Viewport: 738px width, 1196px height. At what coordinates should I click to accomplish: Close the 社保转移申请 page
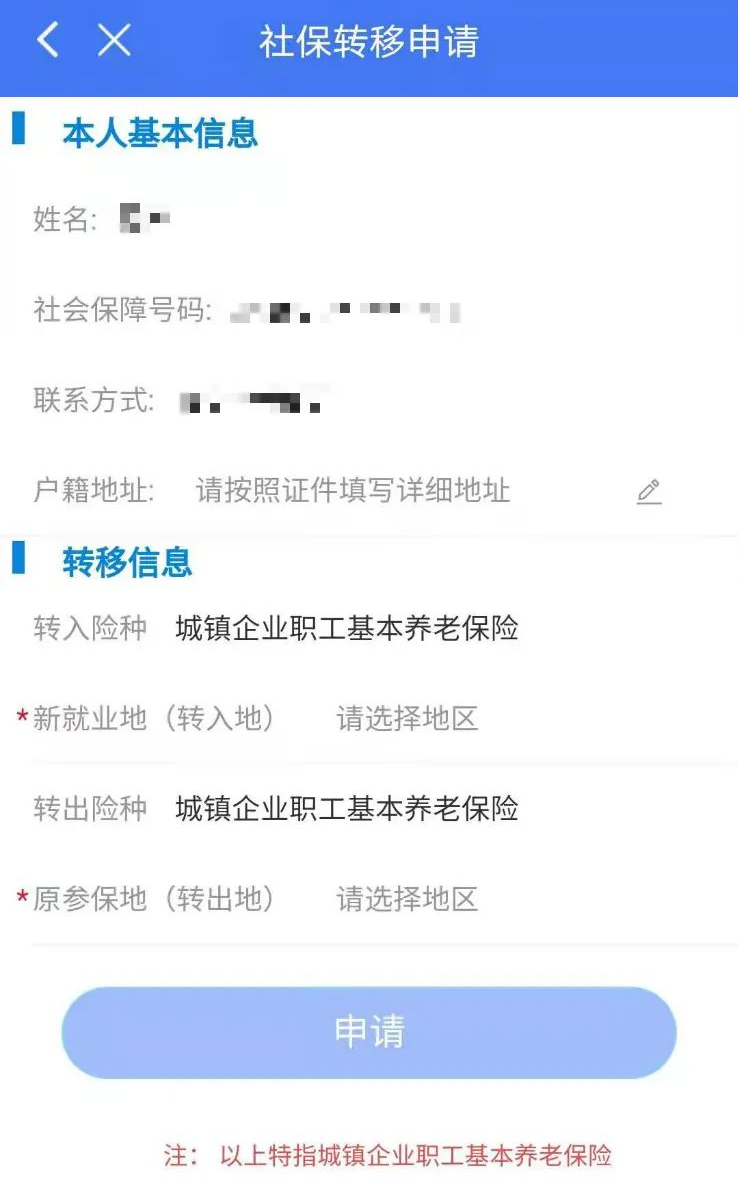pos(114,40)
